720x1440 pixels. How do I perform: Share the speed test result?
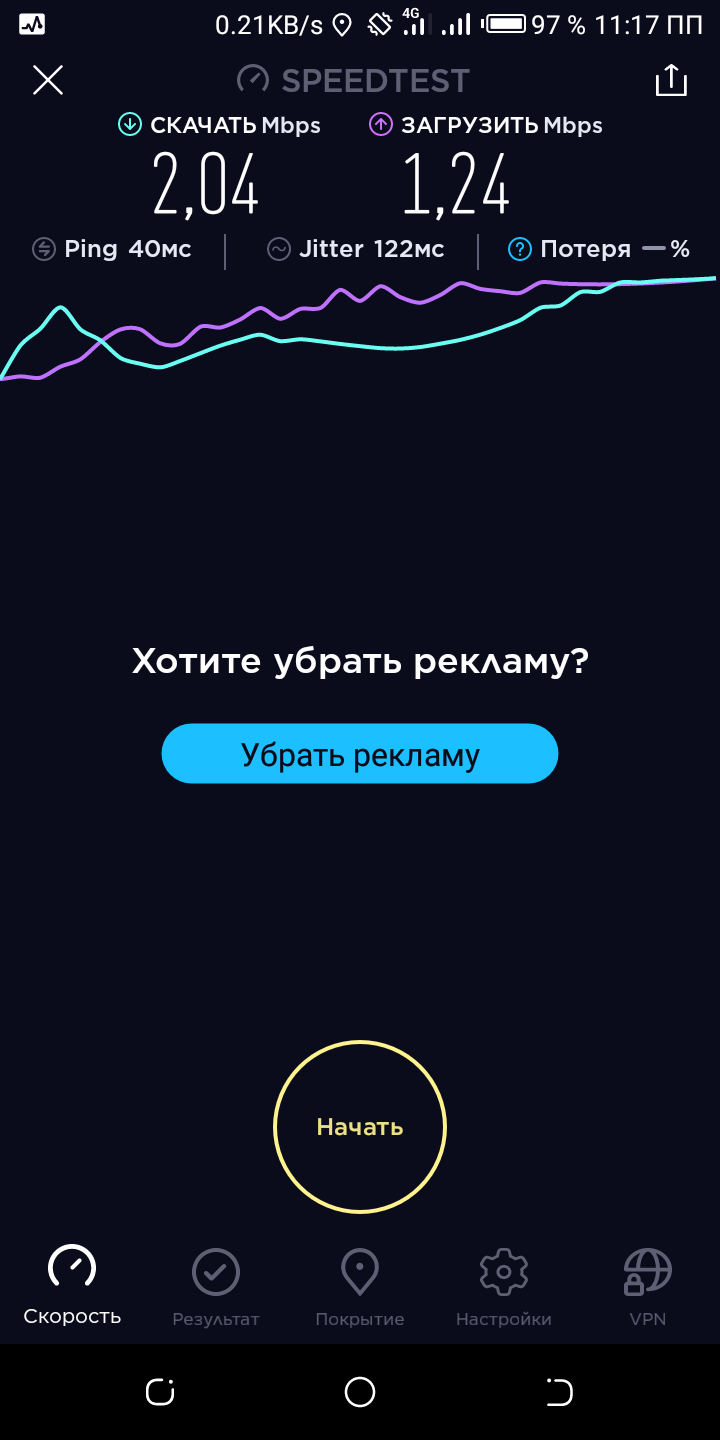click(x=671, y=80)
